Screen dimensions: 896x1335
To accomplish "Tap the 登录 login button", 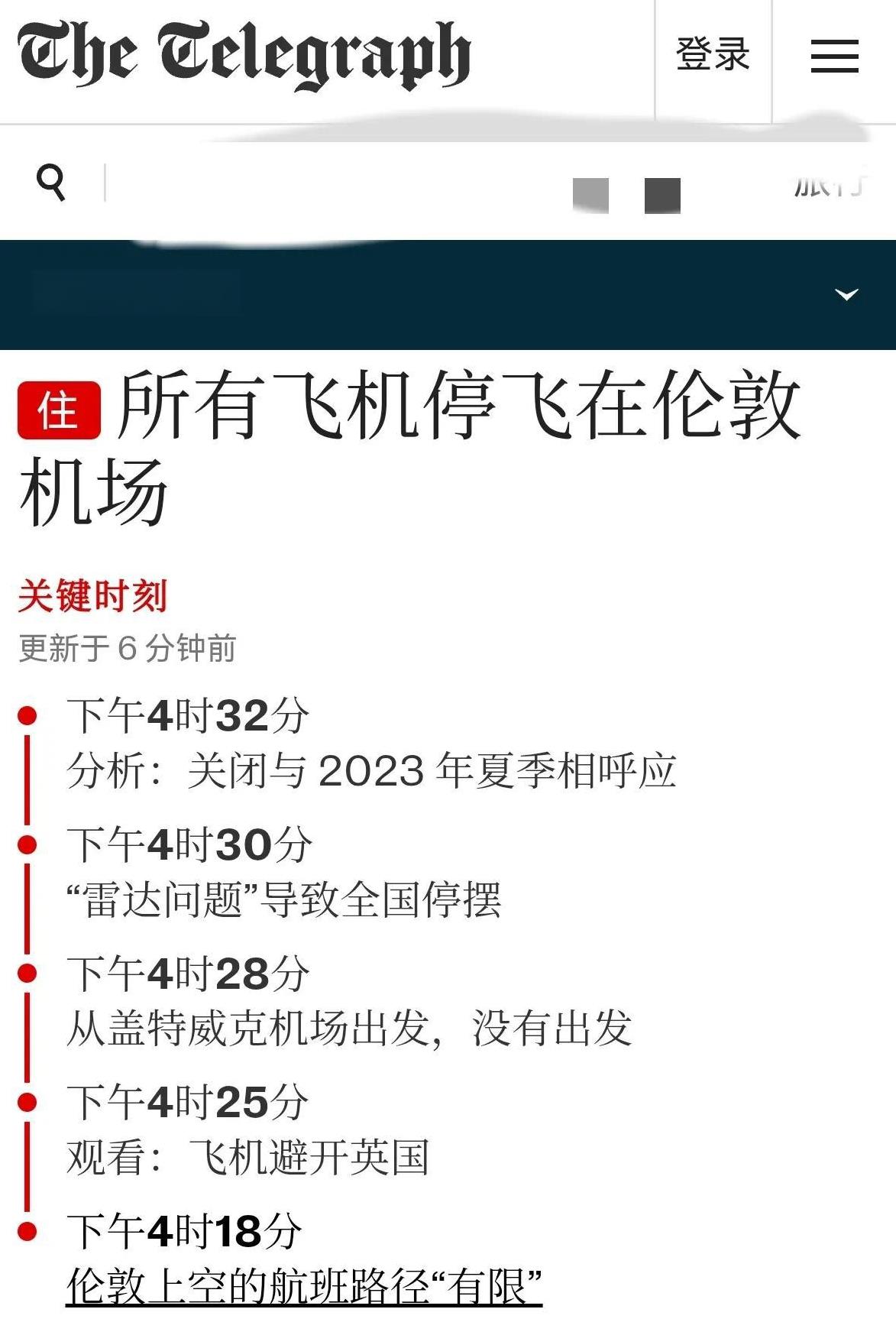I will tap(713, 55).
